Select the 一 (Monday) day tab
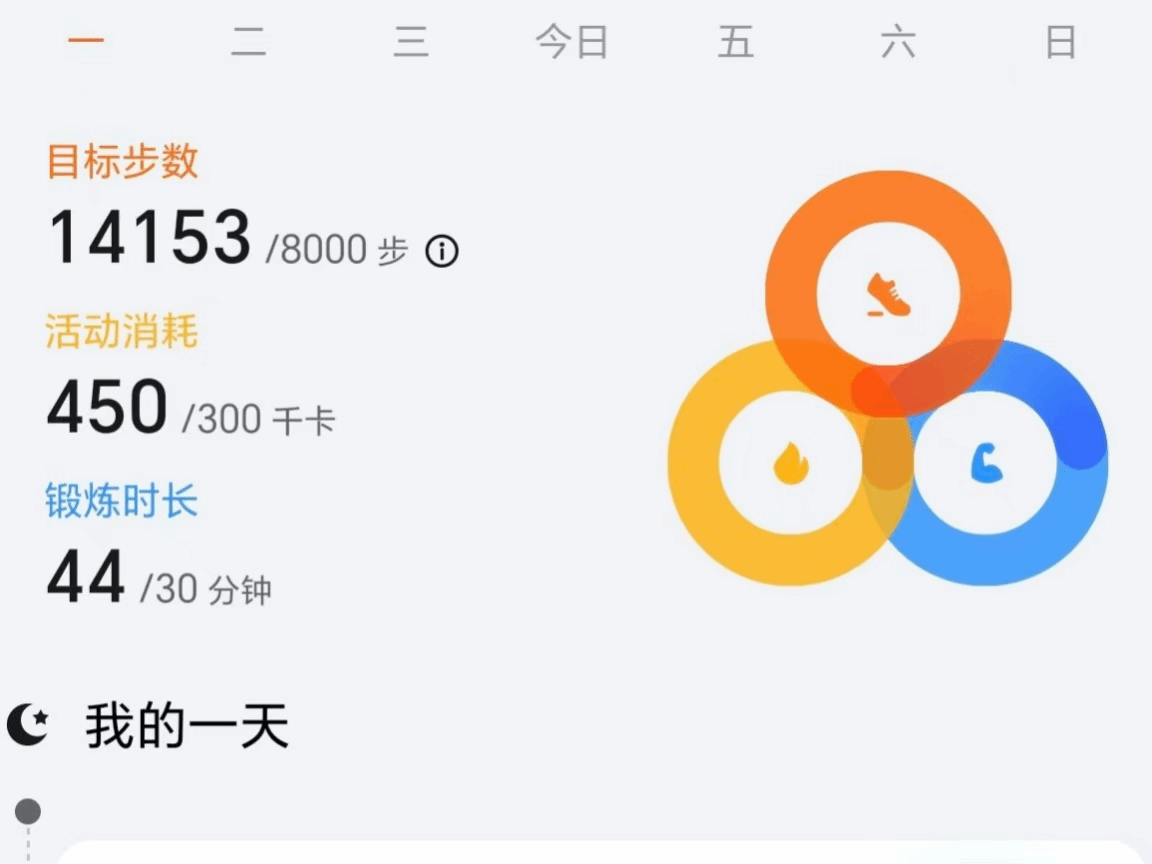 coord(86,43)
